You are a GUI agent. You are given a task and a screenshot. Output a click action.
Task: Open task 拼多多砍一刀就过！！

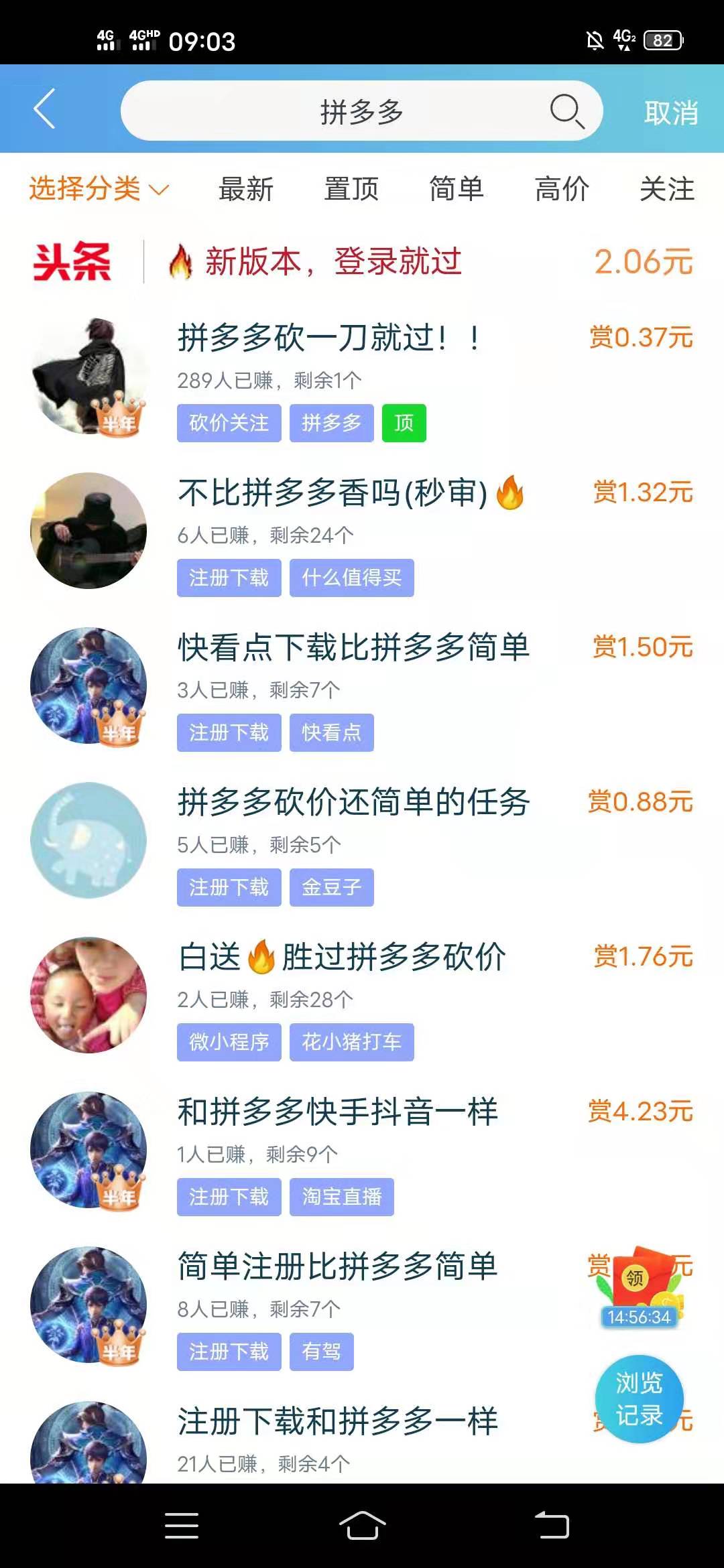[x=328, y=338]
